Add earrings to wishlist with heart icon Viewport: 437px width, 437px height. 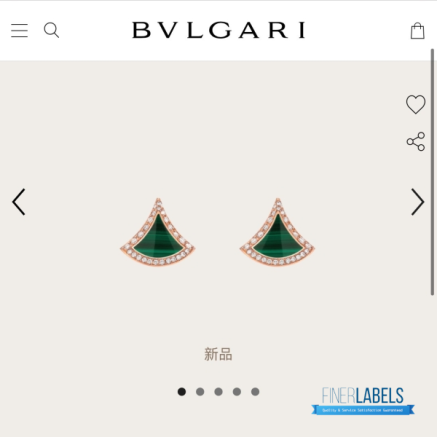(x=416, y=104)
